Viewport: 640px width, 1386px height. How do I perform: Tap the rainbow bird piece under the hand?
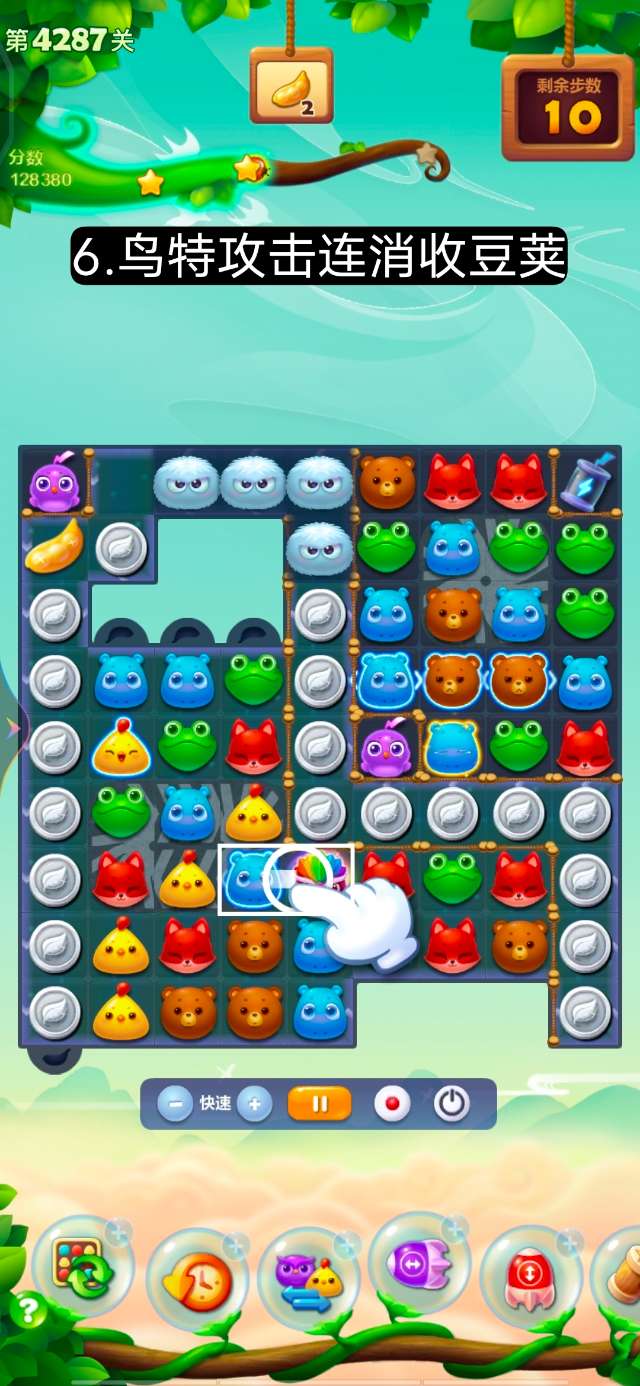317,868
